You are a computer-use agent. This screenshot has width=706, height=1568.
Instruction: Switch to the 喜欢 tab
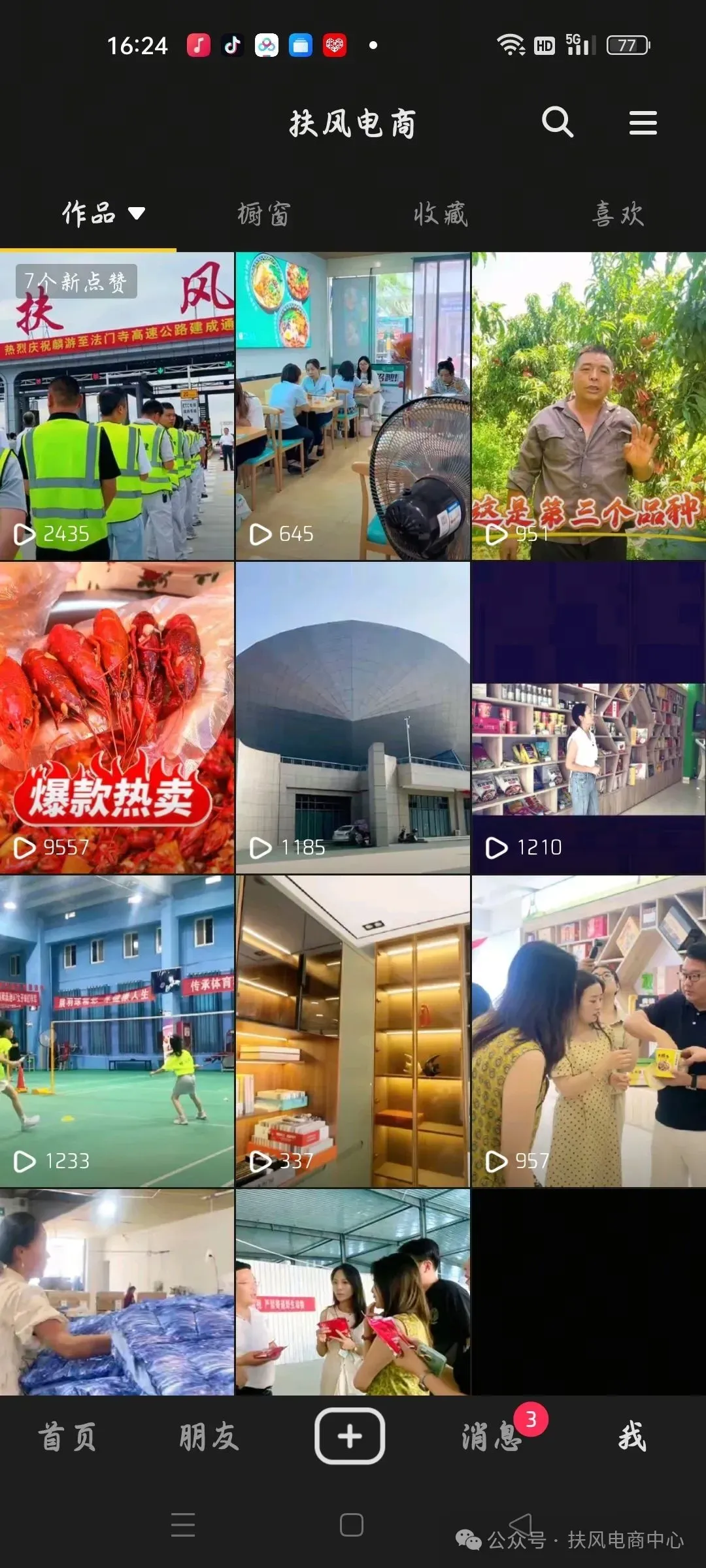pos(618,214)
